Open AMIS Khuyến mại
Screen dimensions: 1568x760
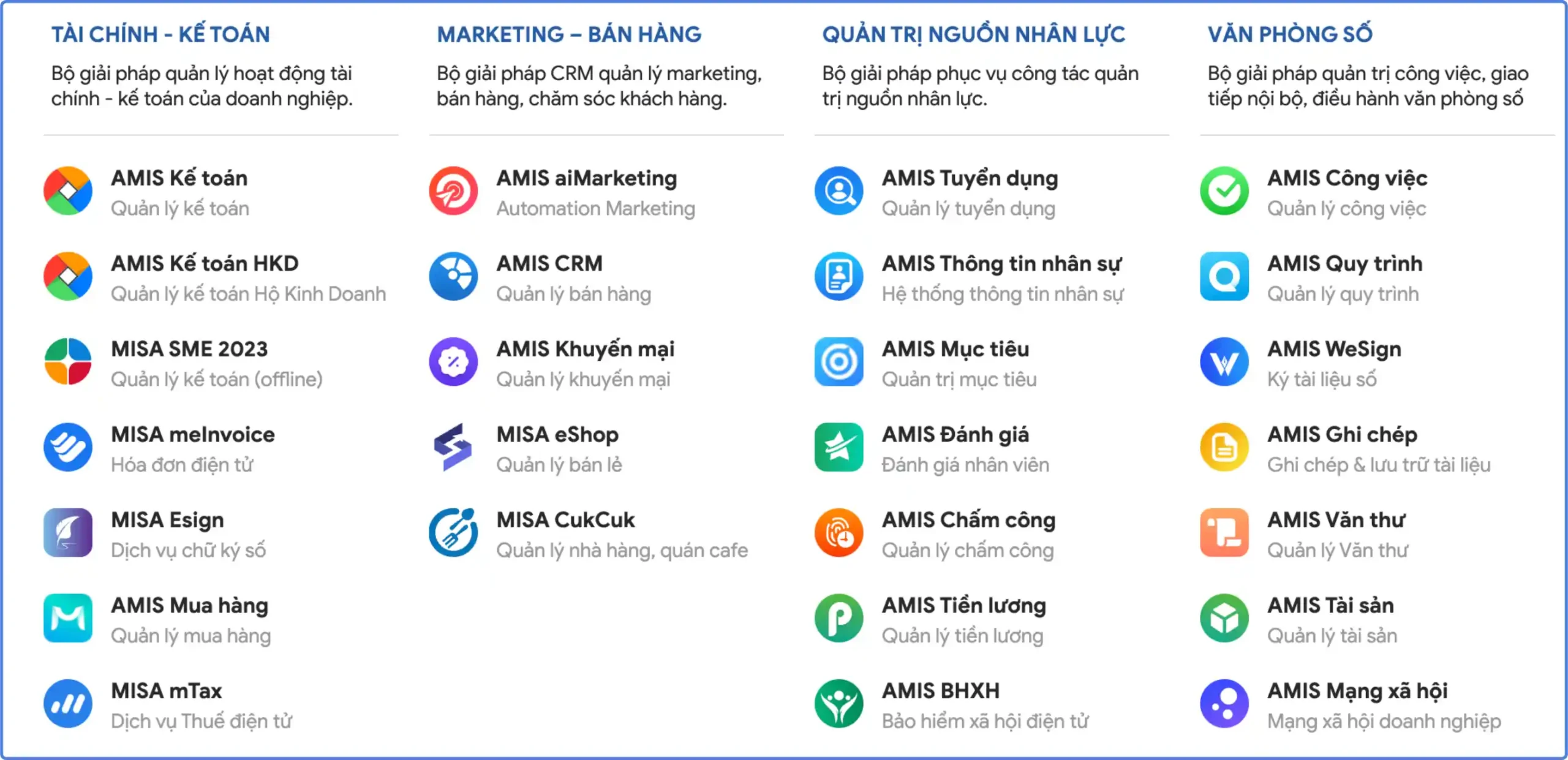pos(585,350)
